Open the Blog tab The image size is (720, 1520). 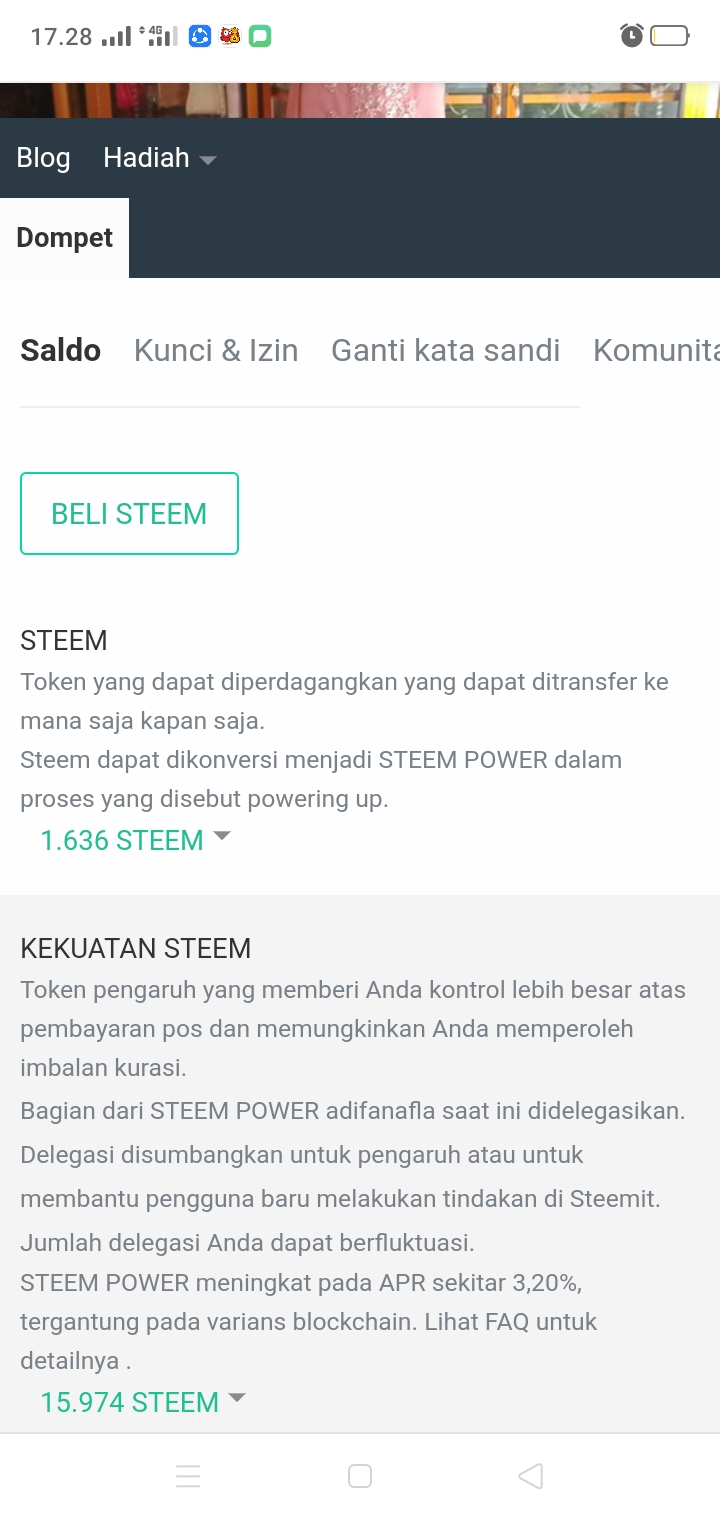coord(43,158)
